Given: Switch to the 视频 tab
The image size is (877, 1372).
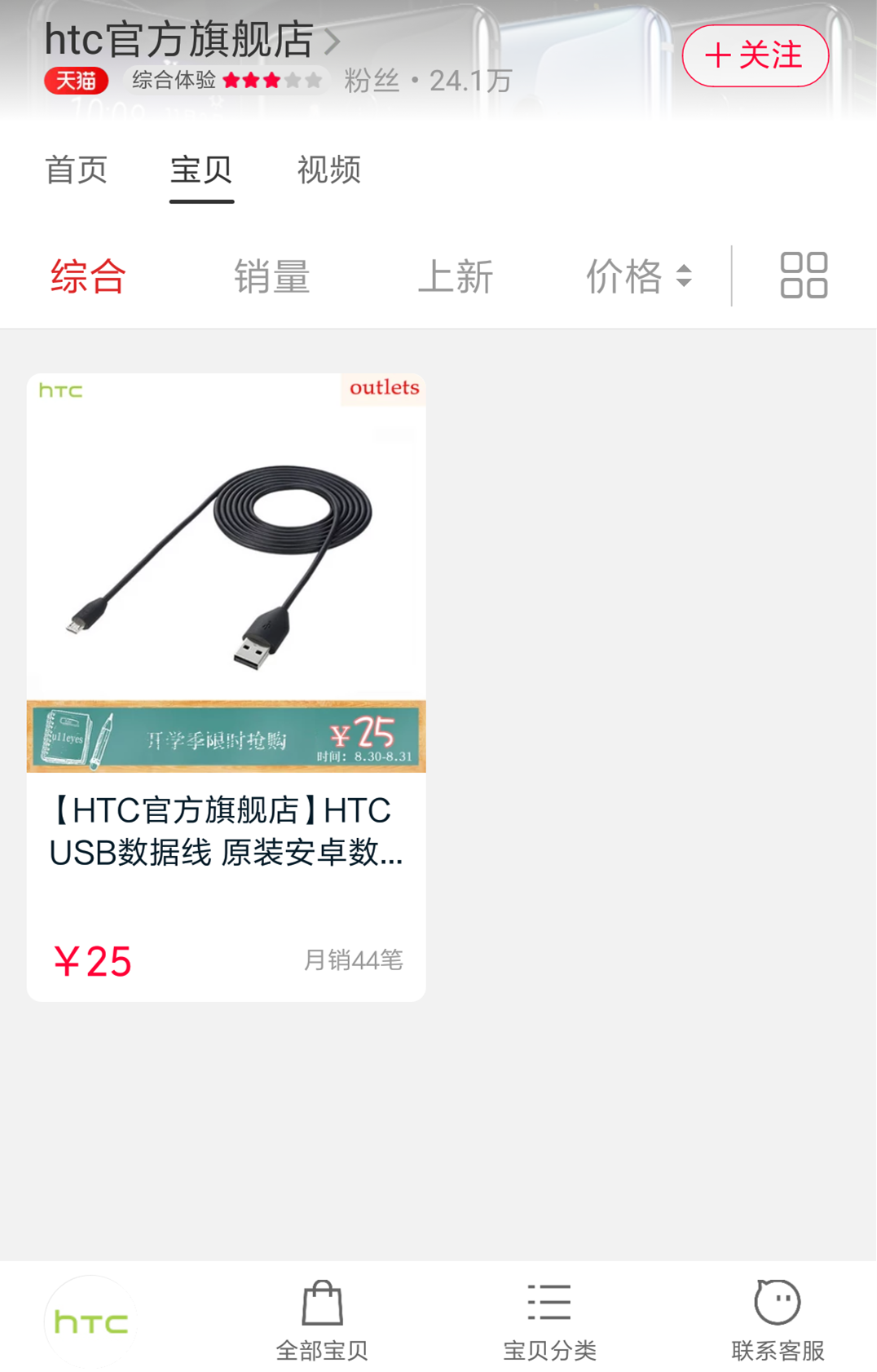Looking at the screenshot, I should pos(328,170).
